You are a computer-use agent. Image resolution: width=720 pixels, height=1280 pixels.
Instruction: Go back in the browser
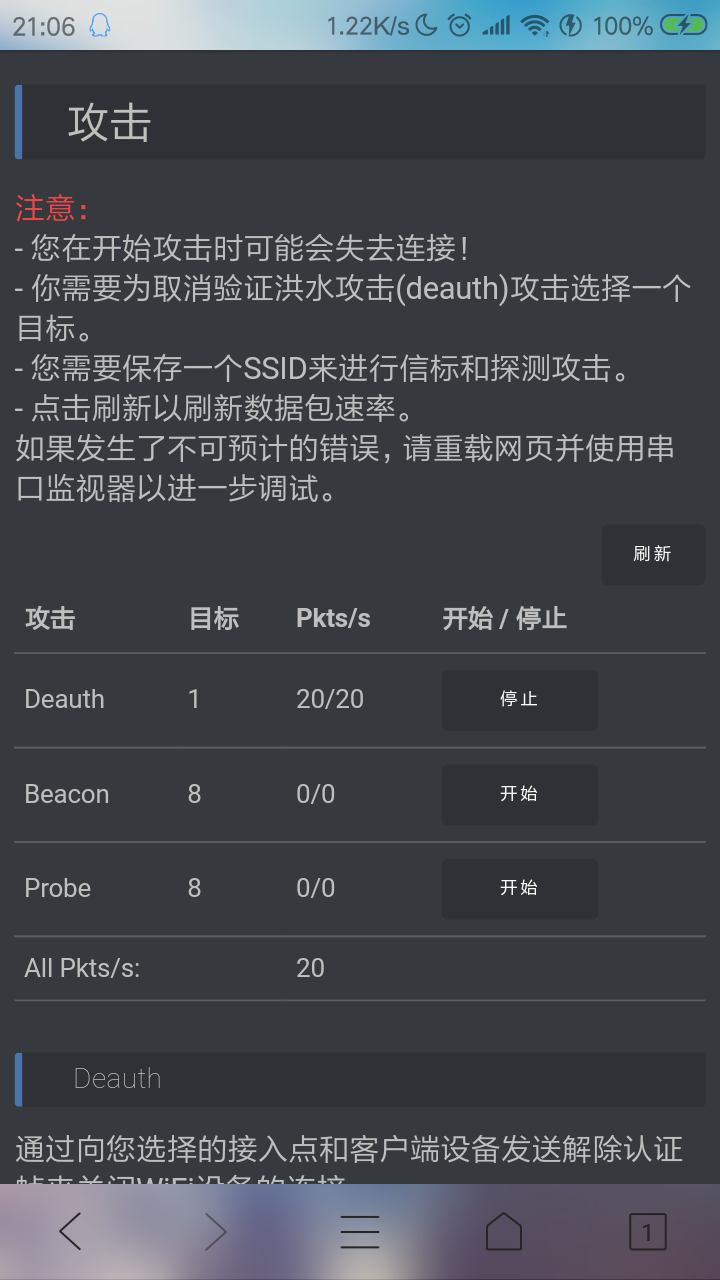tap(71, 1232)
